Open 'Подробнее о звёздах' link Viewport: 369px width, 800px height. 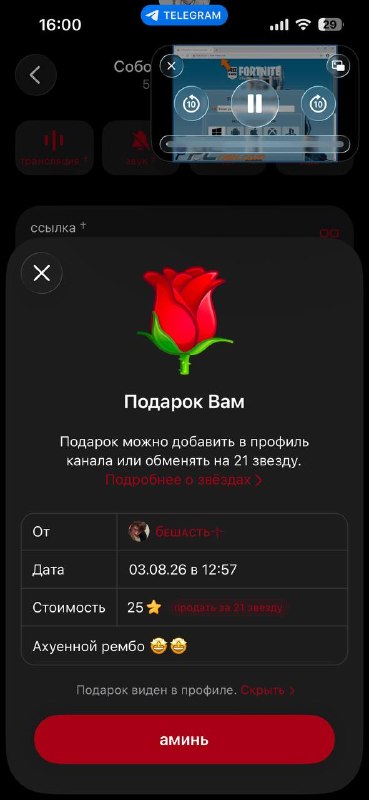(184, 480)
